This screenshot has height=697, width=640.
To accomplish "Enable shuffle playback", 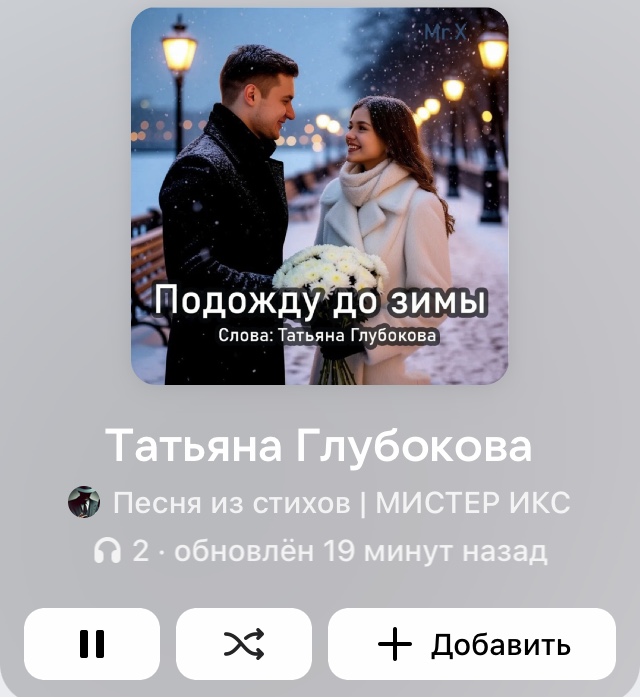I will 244,645.
